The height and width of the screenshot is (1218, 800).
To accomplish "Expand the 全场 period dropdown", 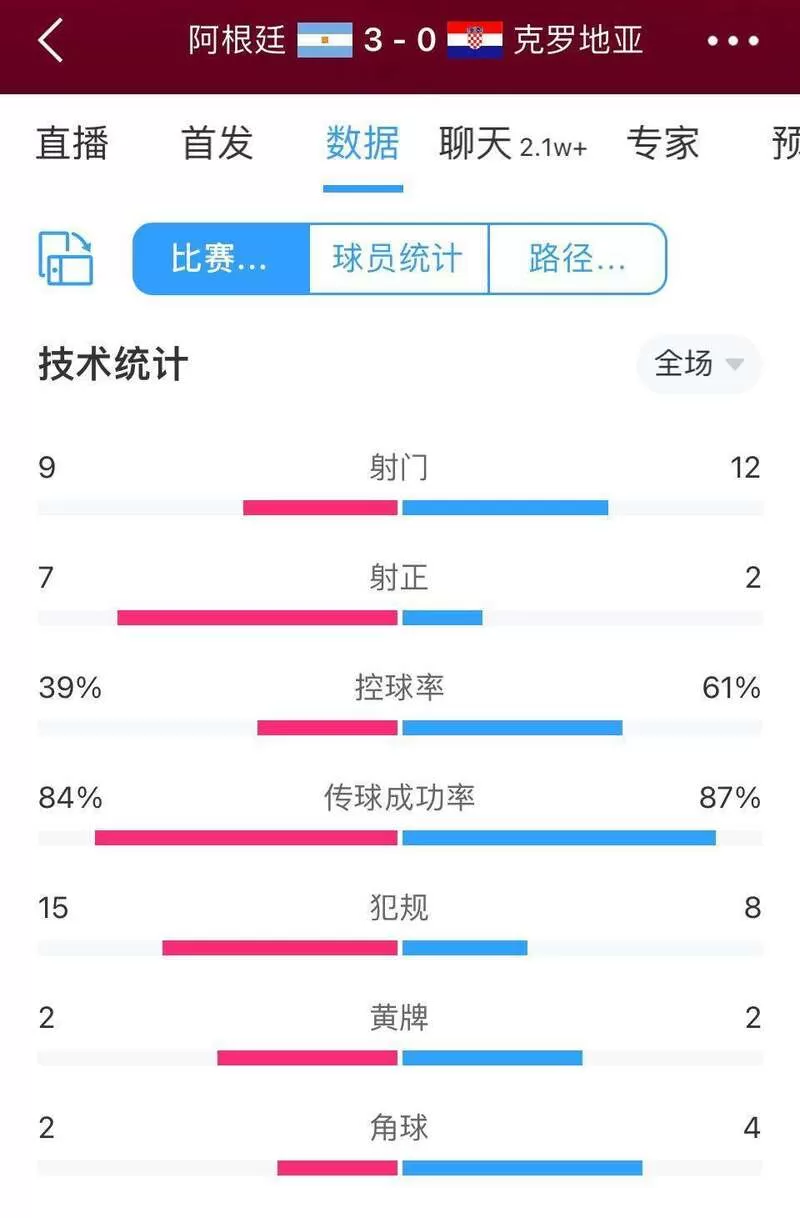I will [x=699, y=364].
